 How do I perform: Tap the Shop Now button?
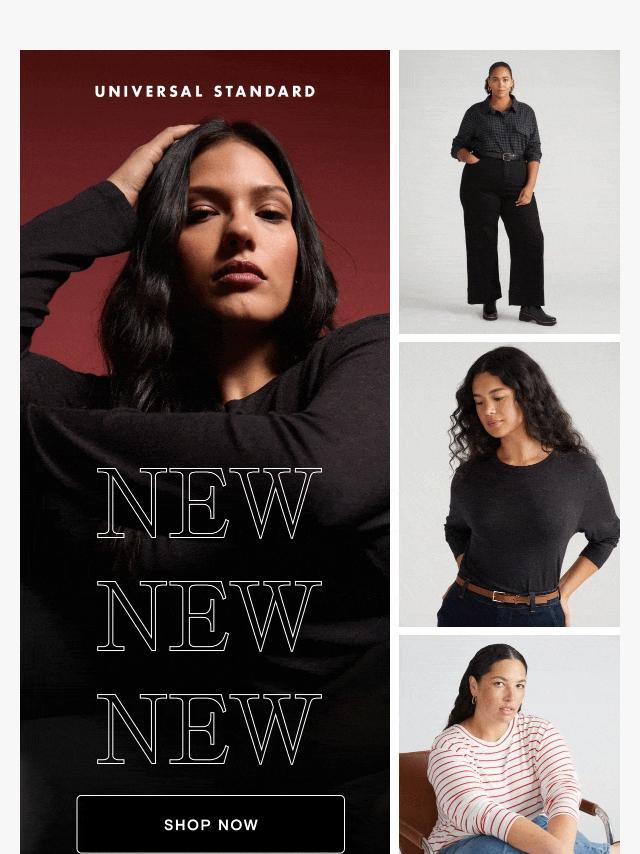click(210, 825)
